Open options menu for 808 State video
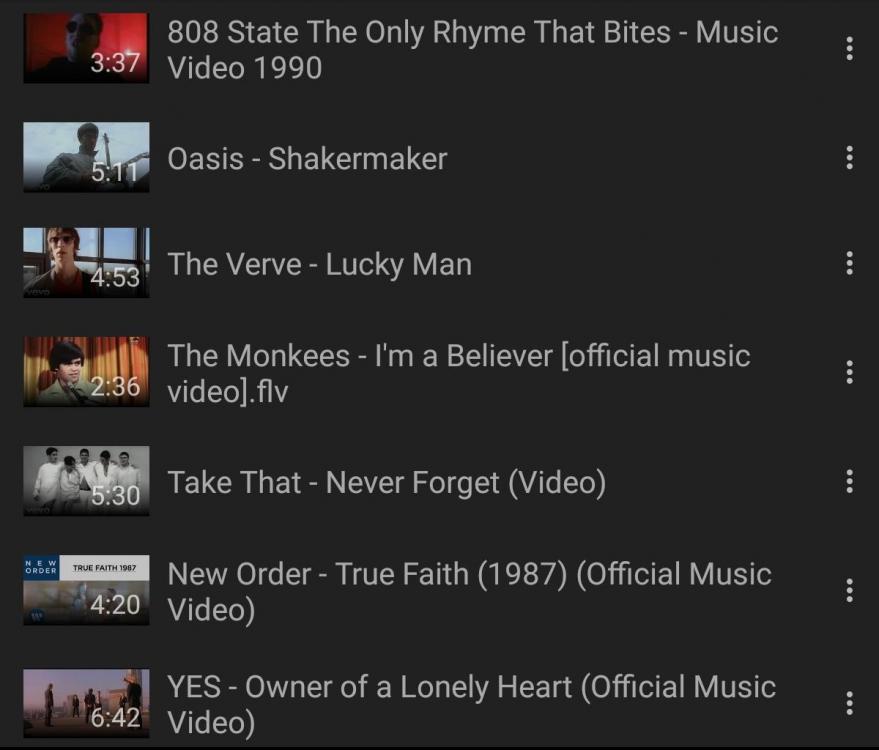 pos(849,48)
